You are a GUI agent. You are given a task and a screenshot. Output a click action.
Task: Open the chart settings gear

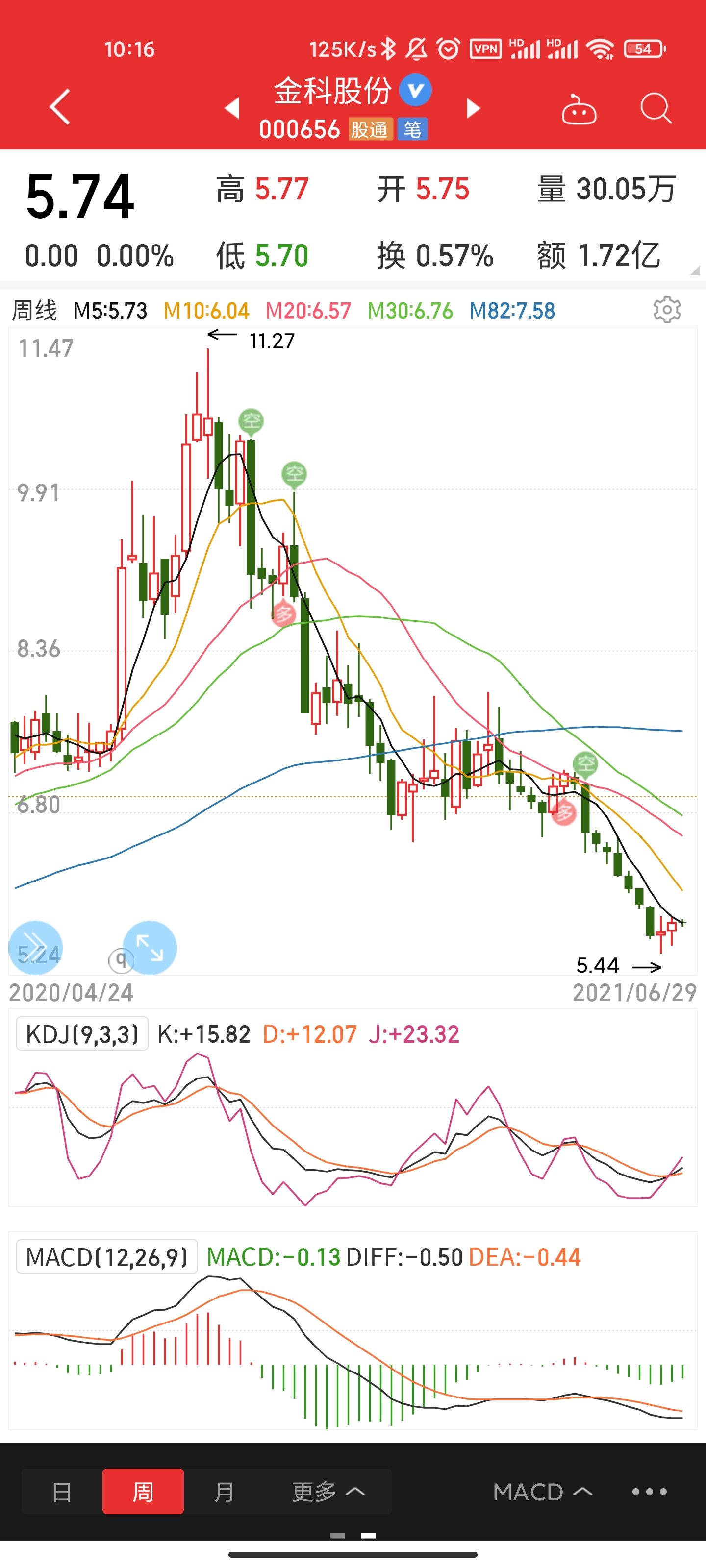[x=667, y=310]
